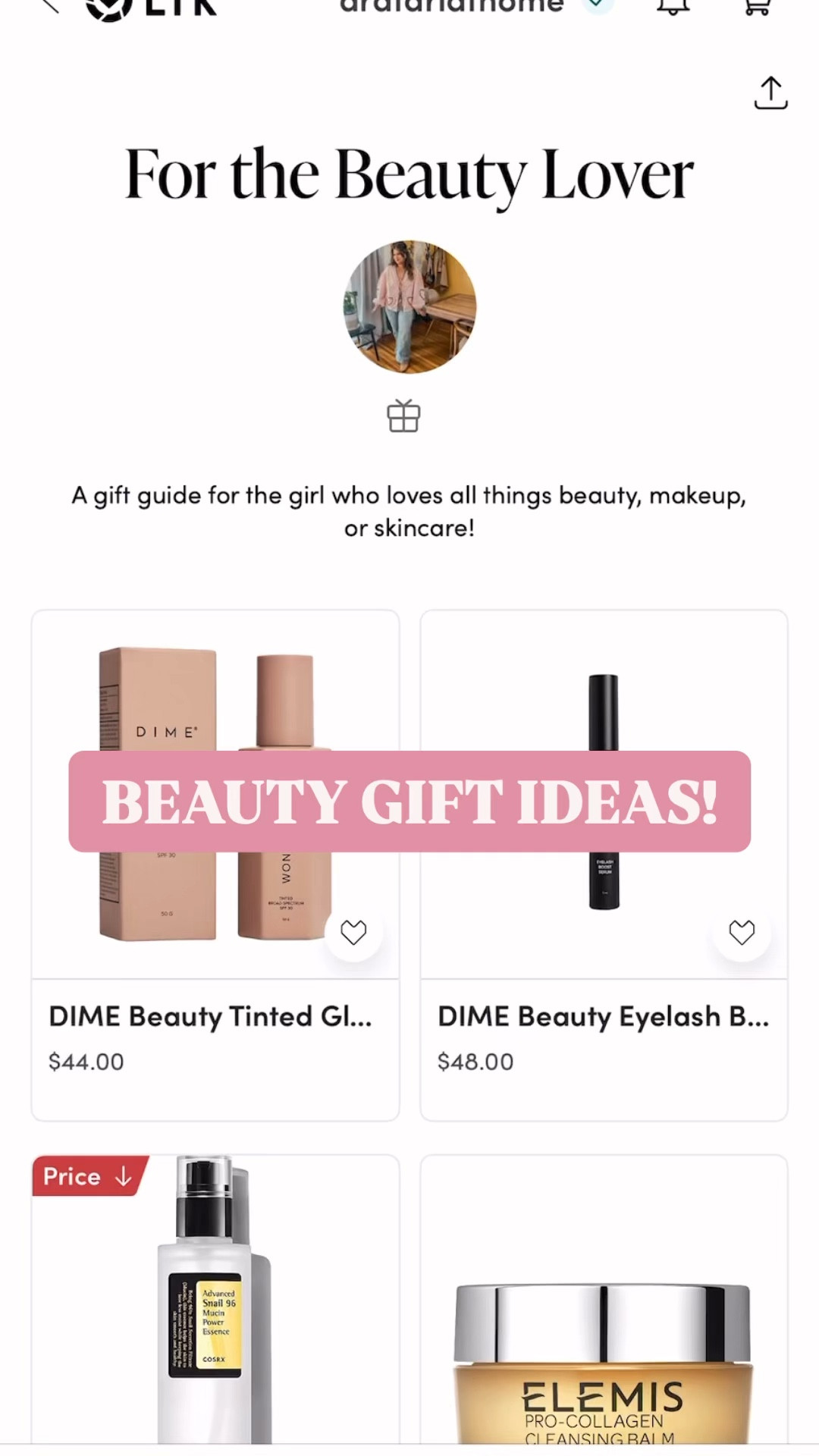Open the gift guide icon below the avatar
819x1456 pixels.
pyautogui.click(x=403, y=416)
